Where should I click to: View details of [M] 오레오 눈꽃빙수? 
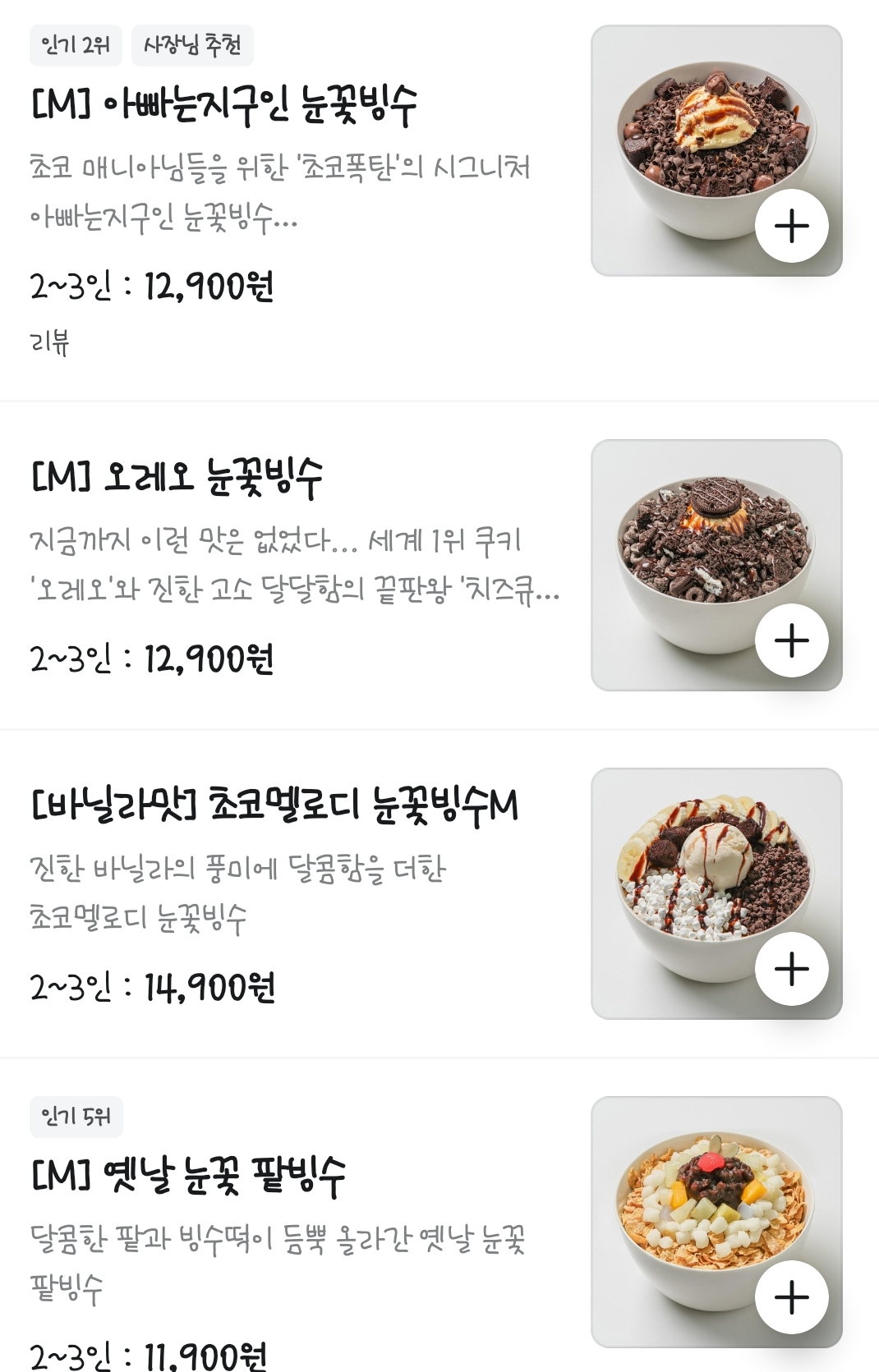[177, 478]
